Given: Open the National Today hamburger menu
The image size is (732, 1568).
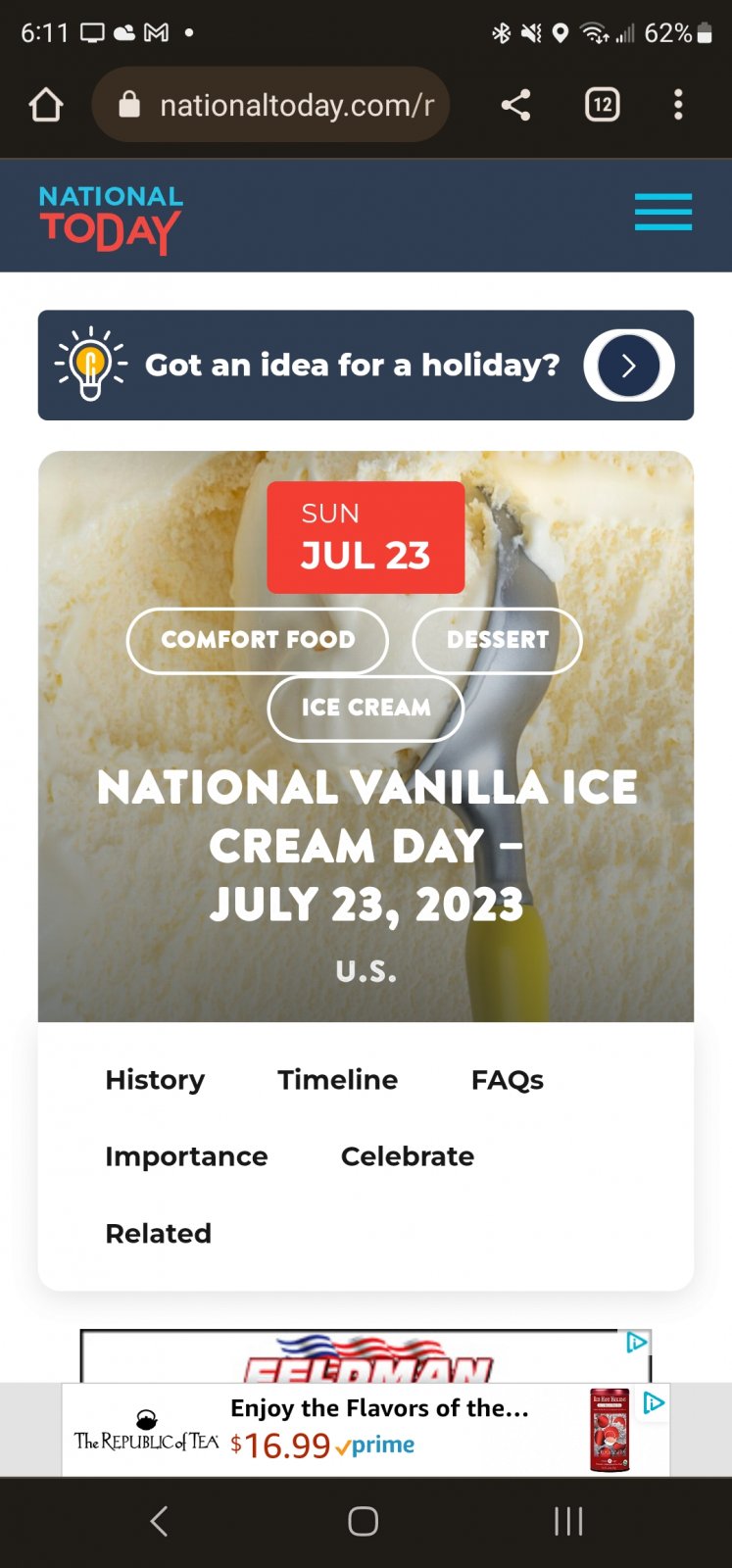Looking at the screenshot, I should (663, 212).
